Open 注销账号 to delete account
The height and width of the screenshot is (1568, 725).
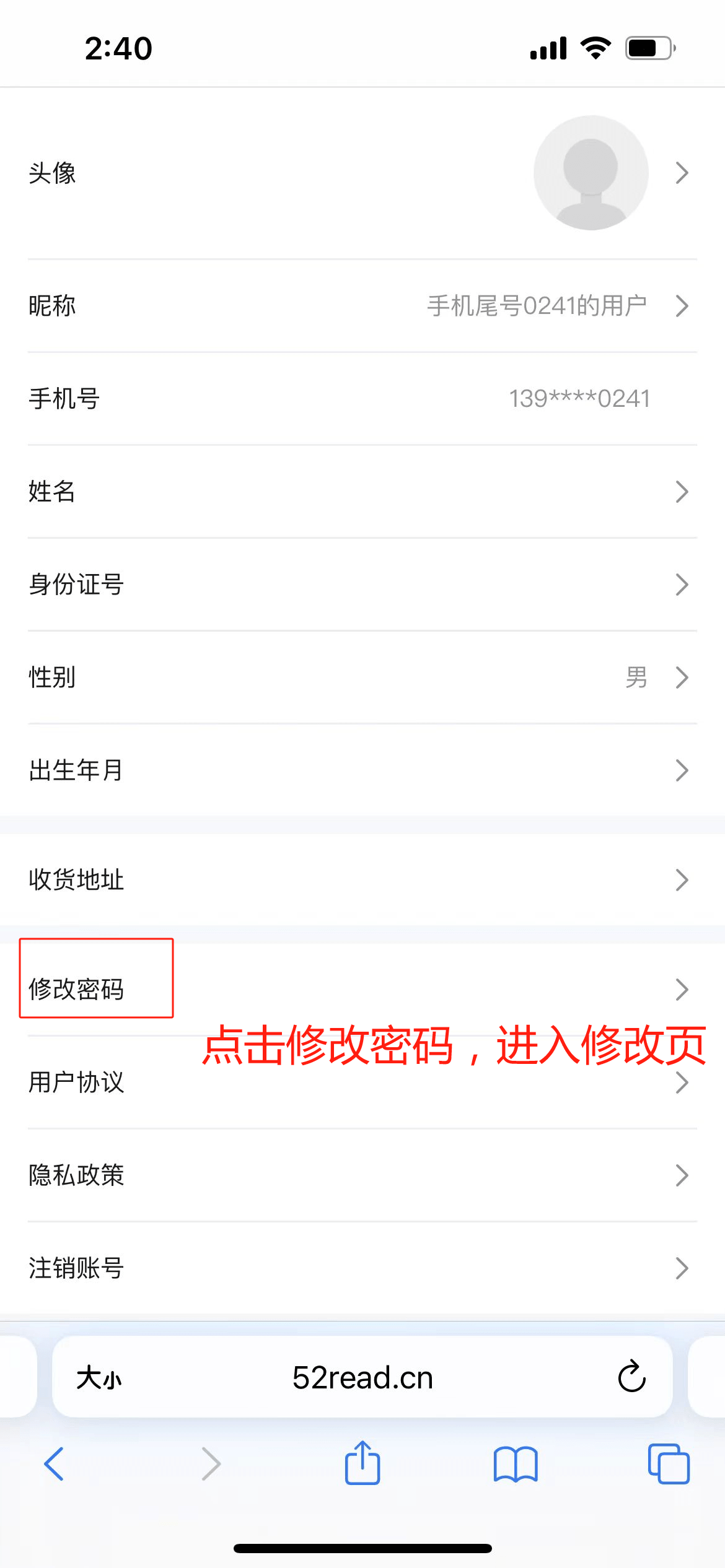(362, 1268)
